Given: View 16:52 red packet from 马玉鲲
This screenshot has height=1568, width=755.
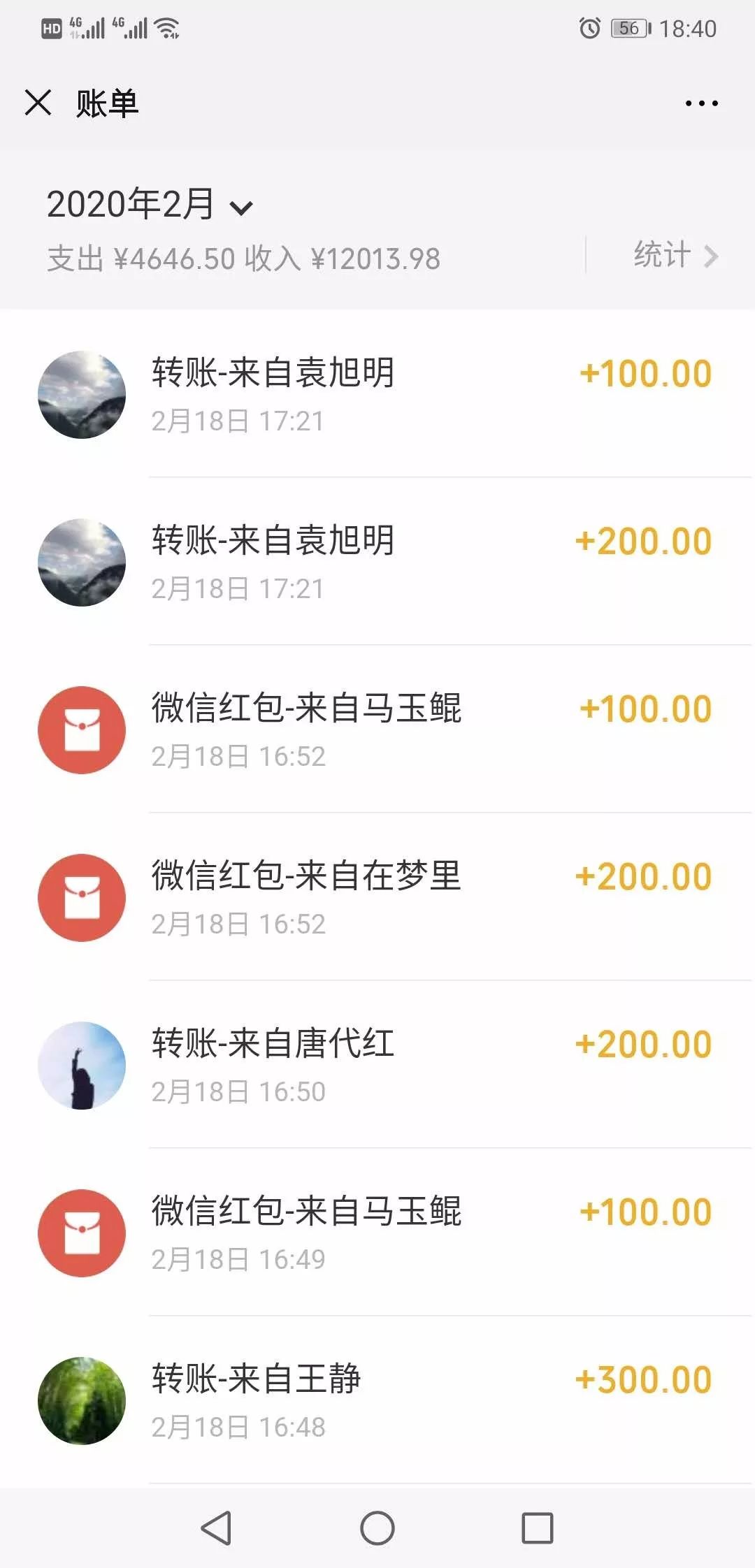Looking at the screenshot, I should (377, 729).
